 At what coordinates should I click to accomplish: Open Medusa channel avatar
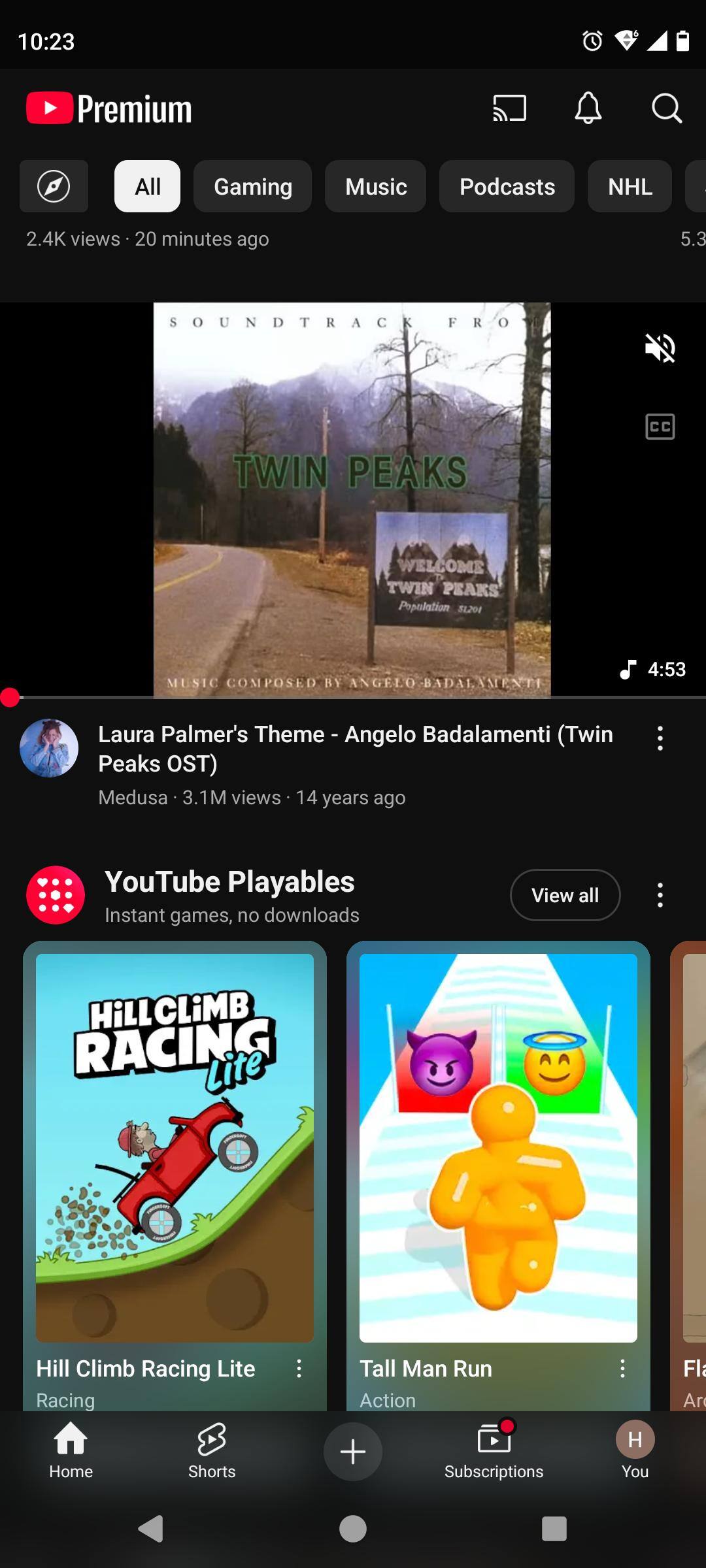pyautogui.click(x=49, y=748)
